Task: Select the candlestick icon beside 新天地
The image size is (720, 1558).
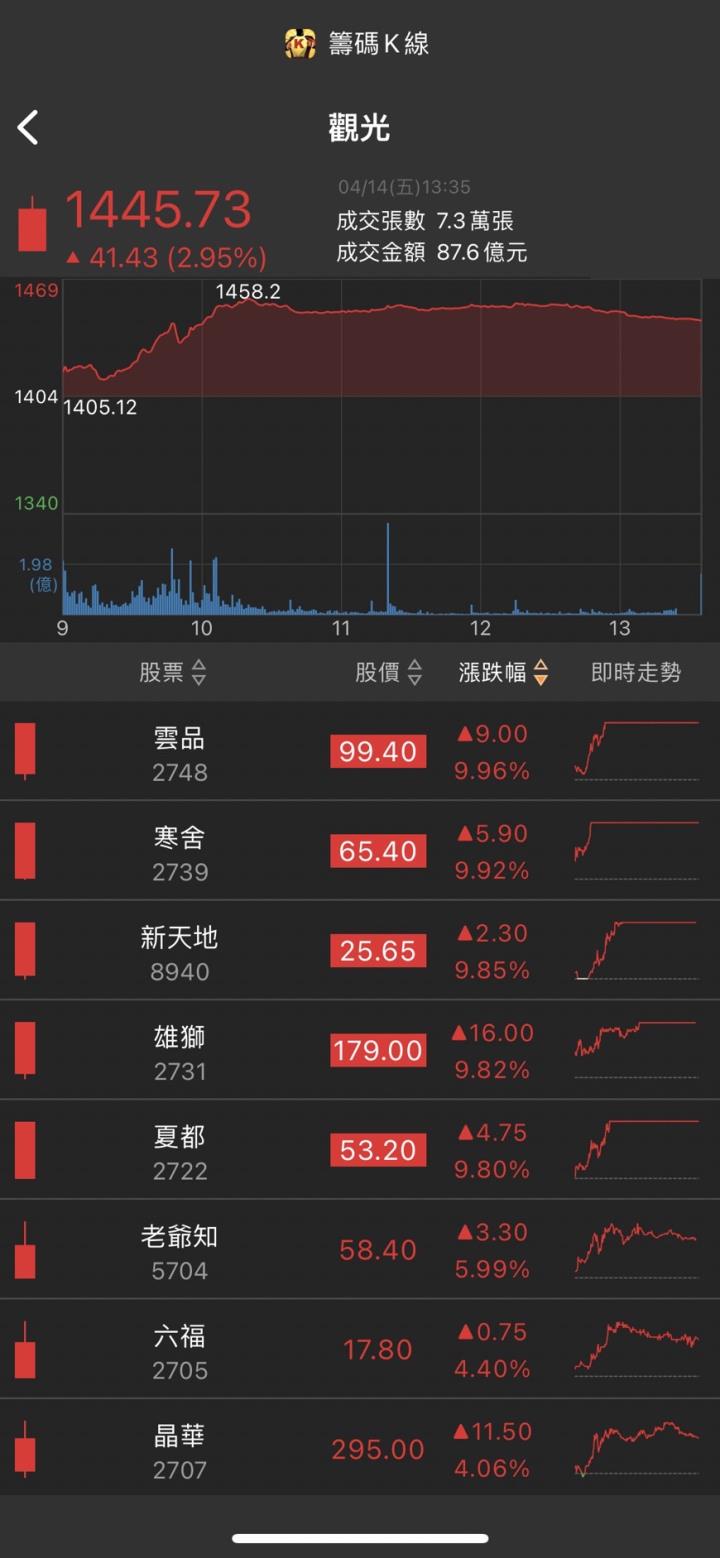Action: [x=24, y=950]
